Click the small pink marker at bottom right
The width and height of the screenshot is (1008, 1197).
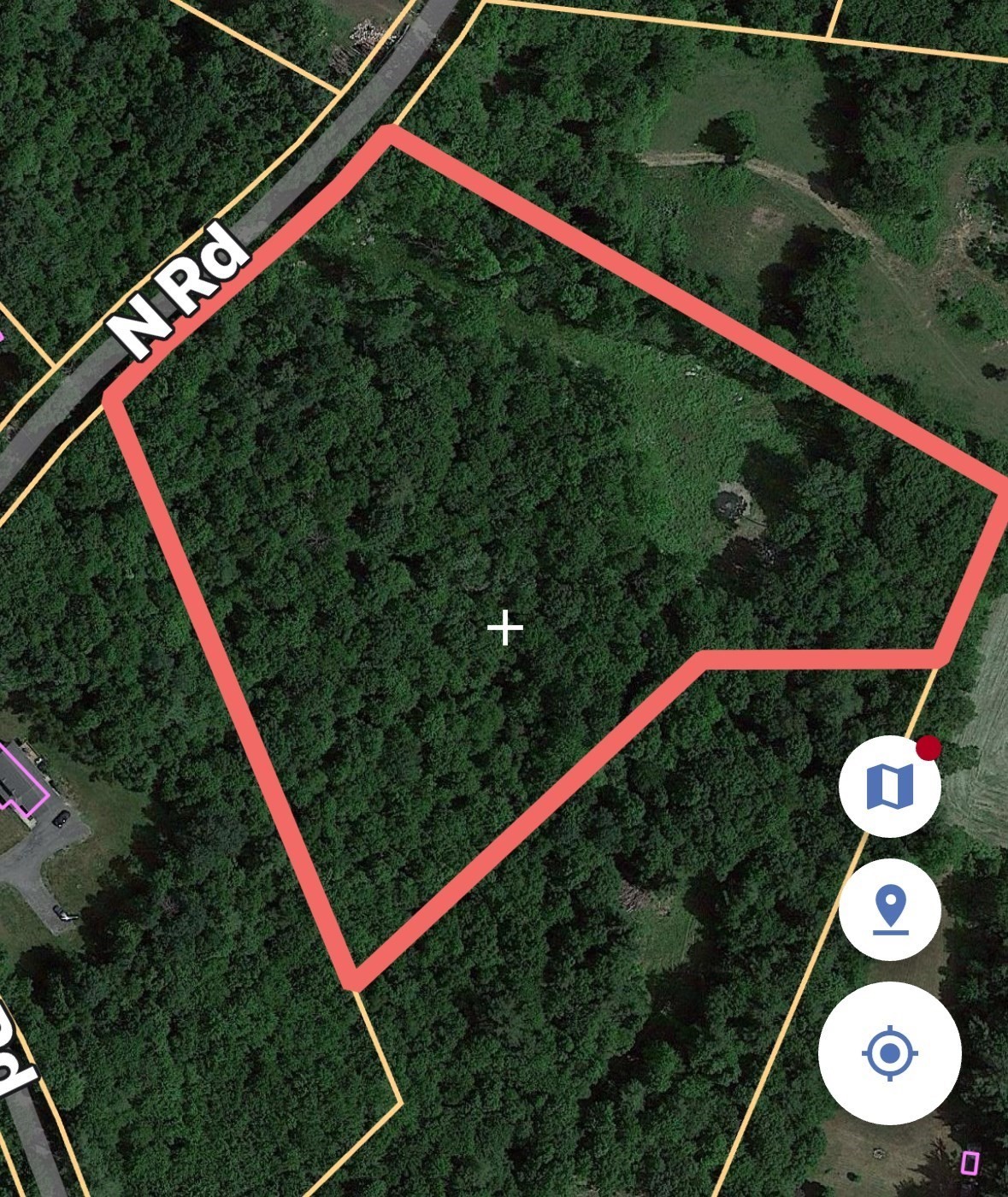971,1161
